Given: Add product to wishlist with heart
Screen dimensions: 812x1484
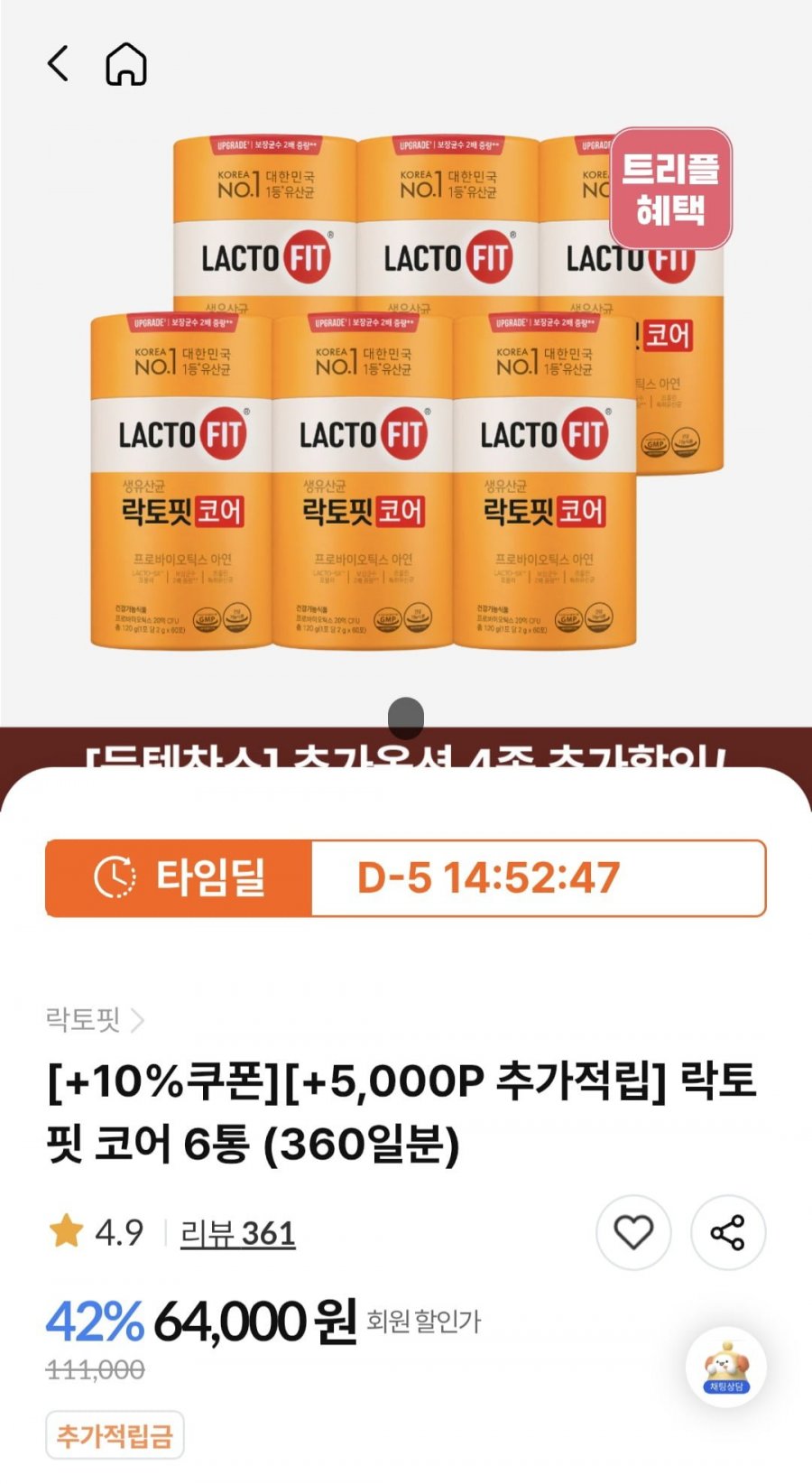Looking at the screenshot, I should pyautogui.click(x=633, y=1233).
